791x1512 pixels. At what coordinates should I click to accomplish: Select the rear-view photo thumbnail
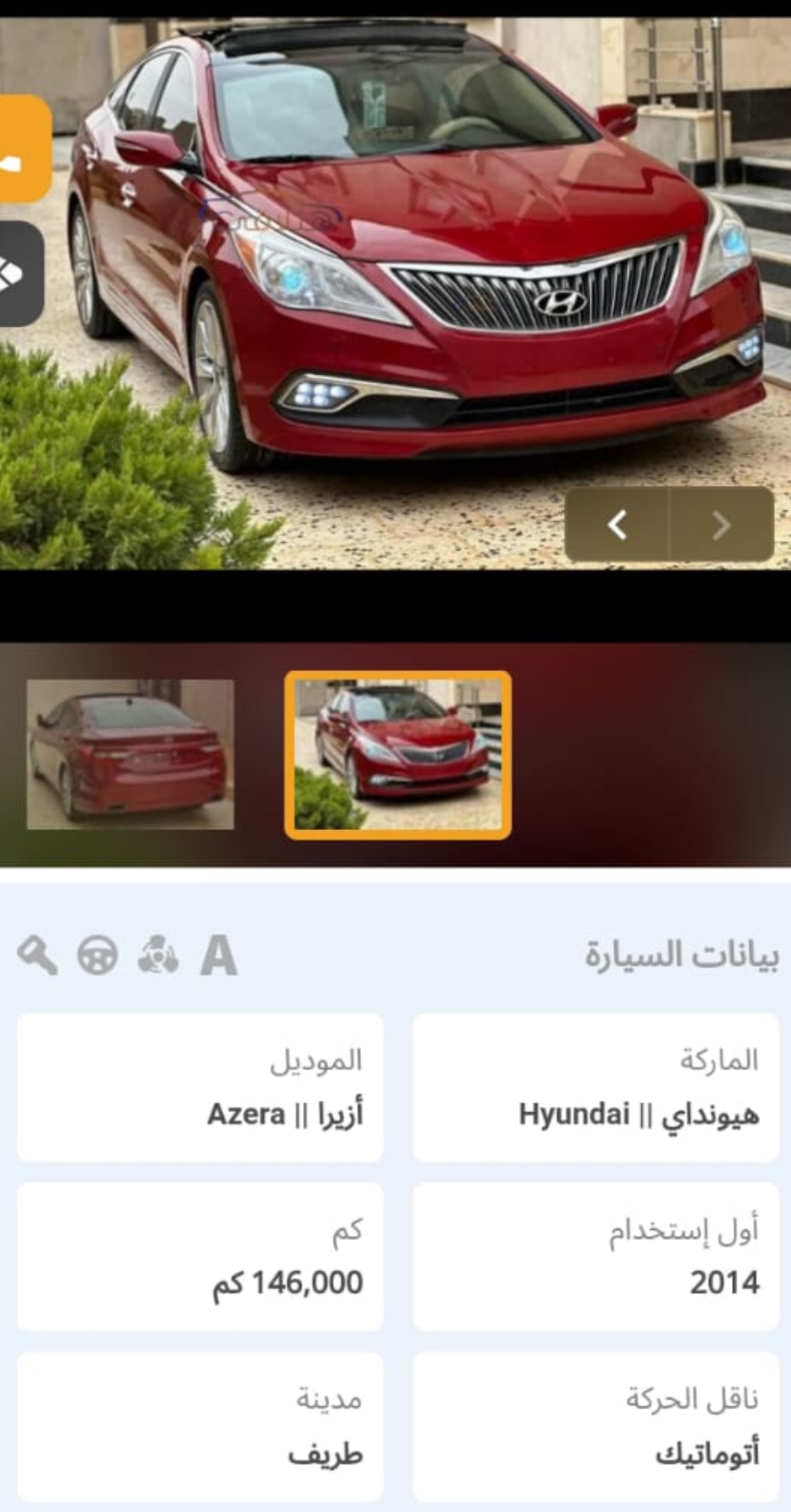(130, 754)
